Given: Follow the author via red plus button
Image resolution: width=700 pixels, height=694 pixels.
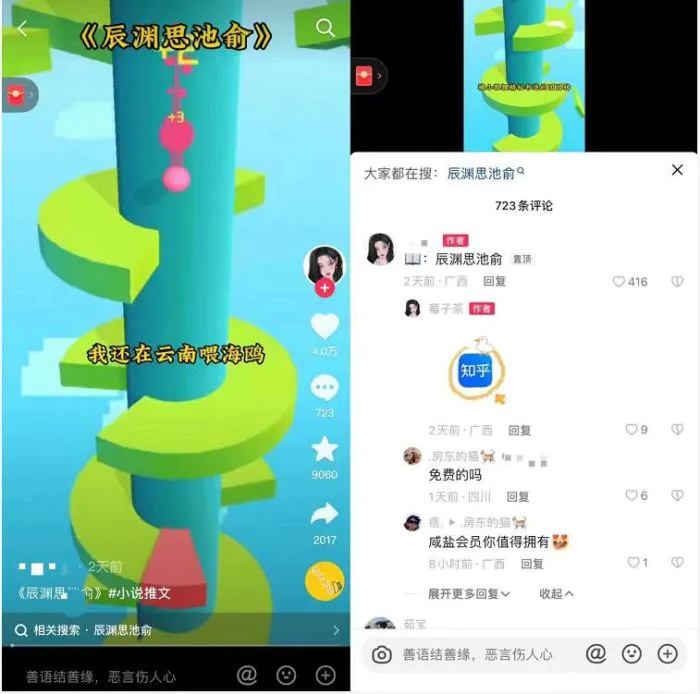Looking at the screenshot, I should pyautogui.click(x=325, y=288).
